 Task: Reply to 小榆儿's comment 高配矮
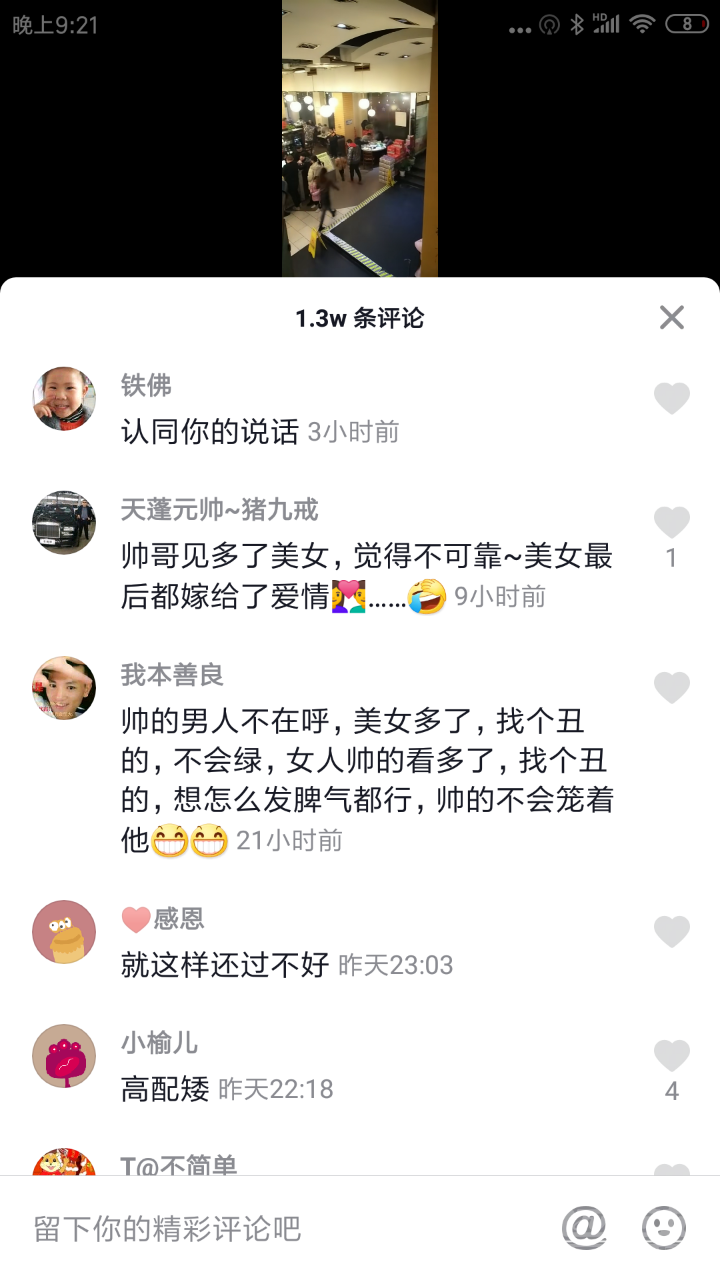point(165,1089)
